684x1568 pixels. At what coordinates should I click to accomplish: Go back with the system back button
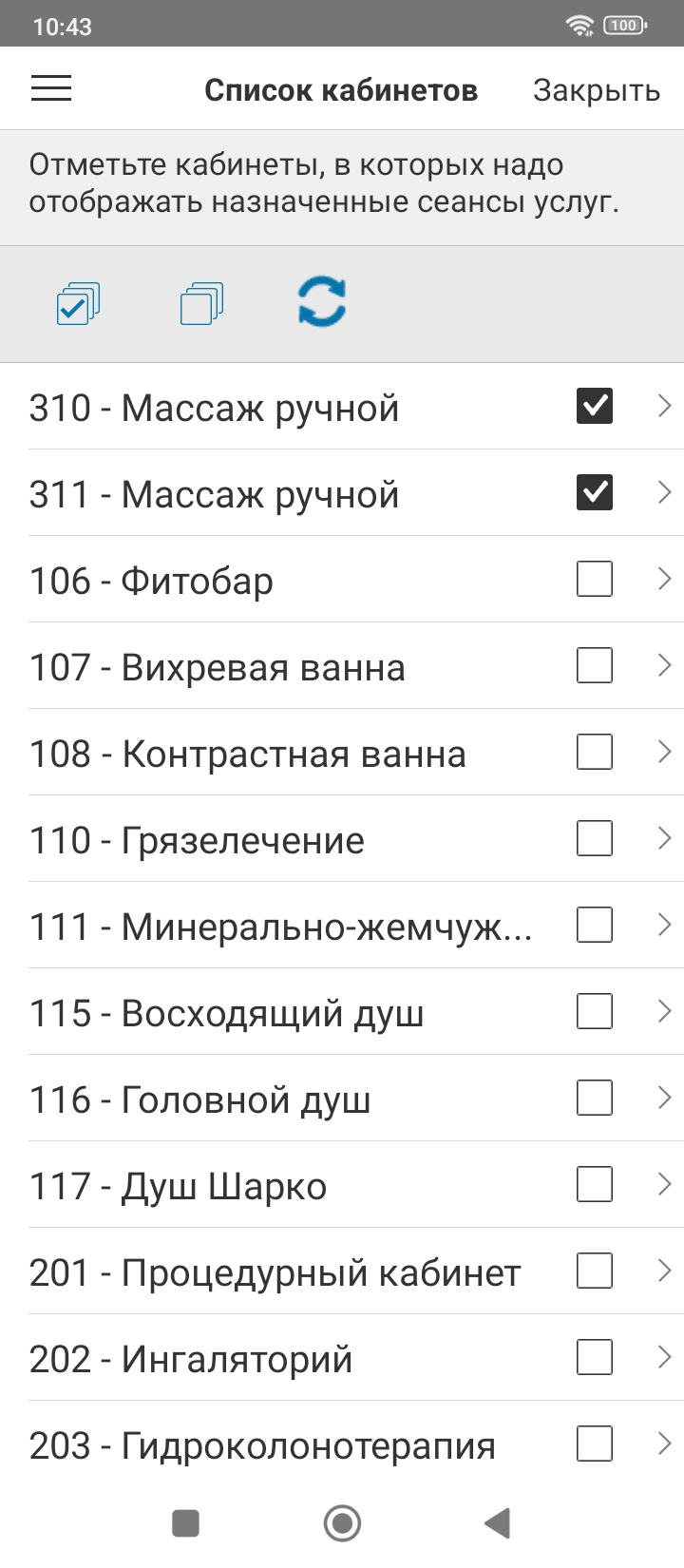pyautogui.click(x=498, y=1523)
